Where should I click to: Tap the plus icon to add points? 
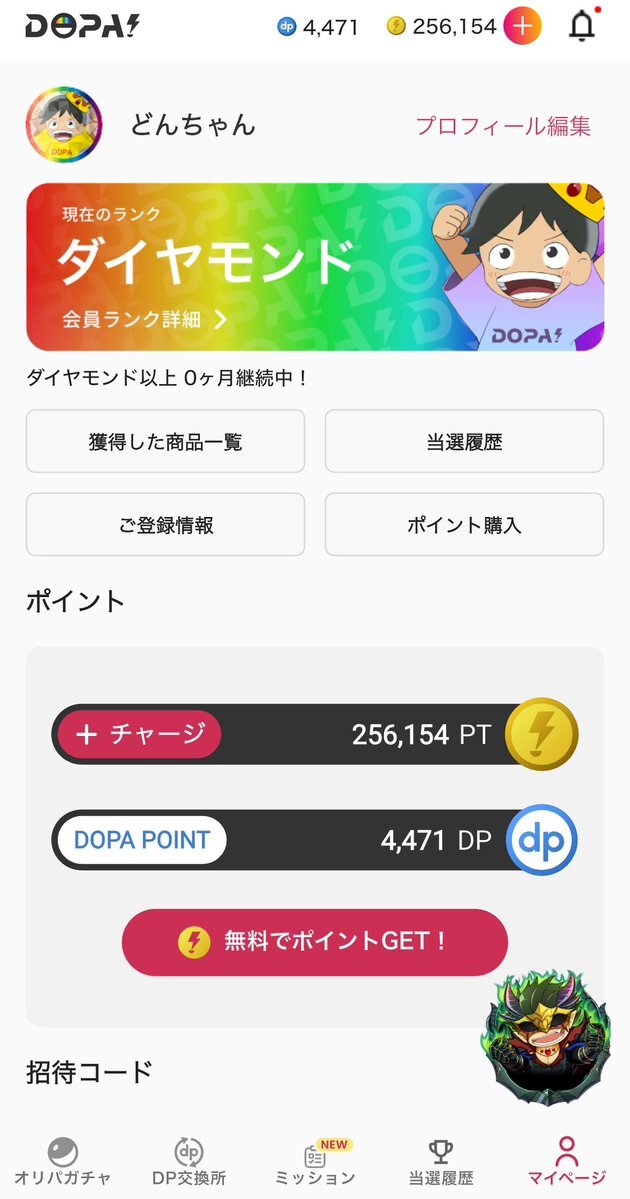[522, 27]
